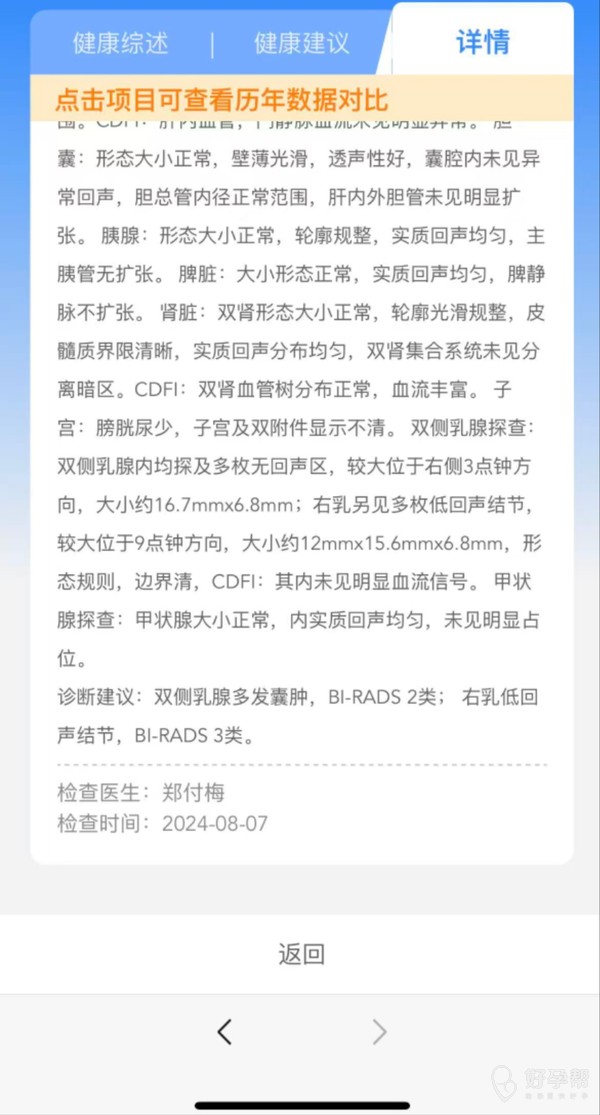
Task: Switch to the 健康综述 tab
Action: click(120, 43)
